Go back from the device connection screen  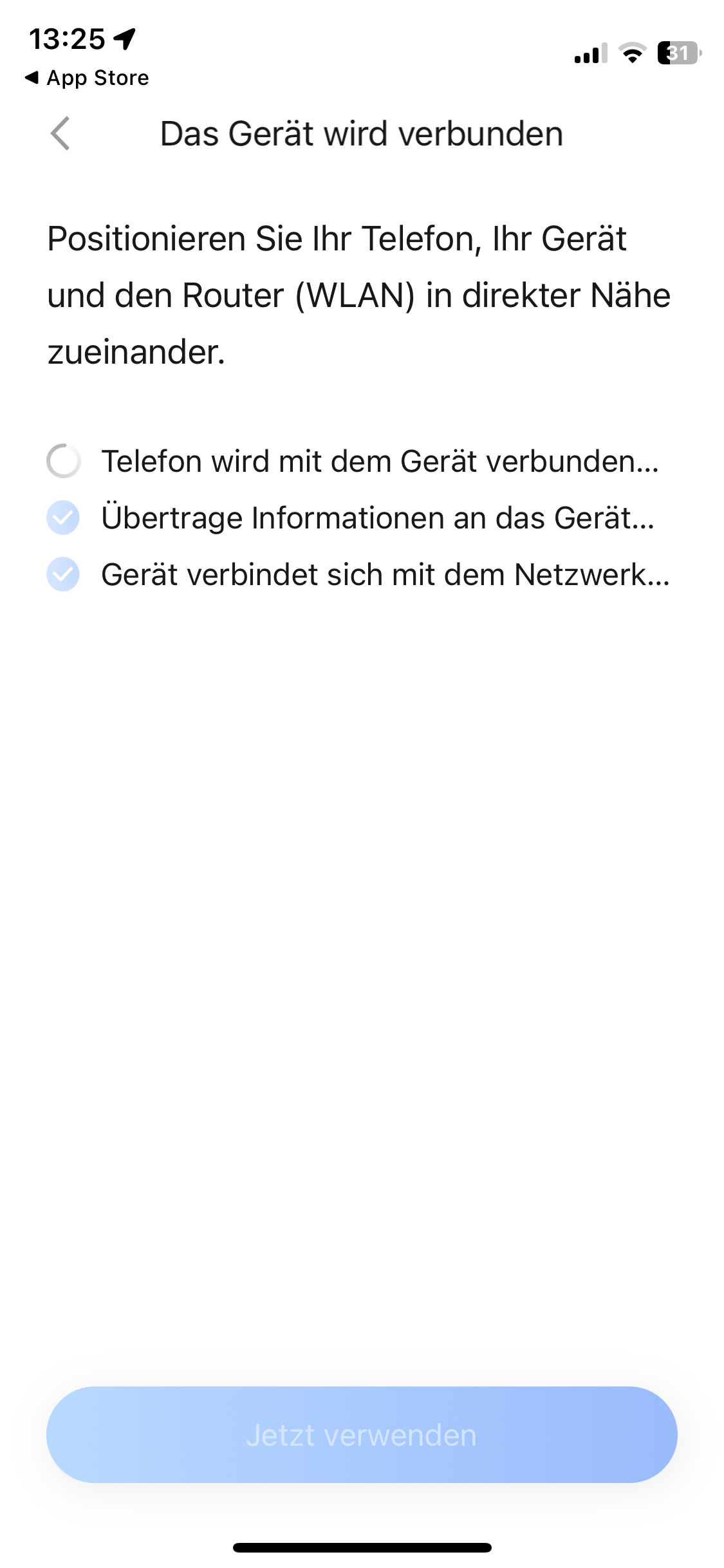(60, 134)
